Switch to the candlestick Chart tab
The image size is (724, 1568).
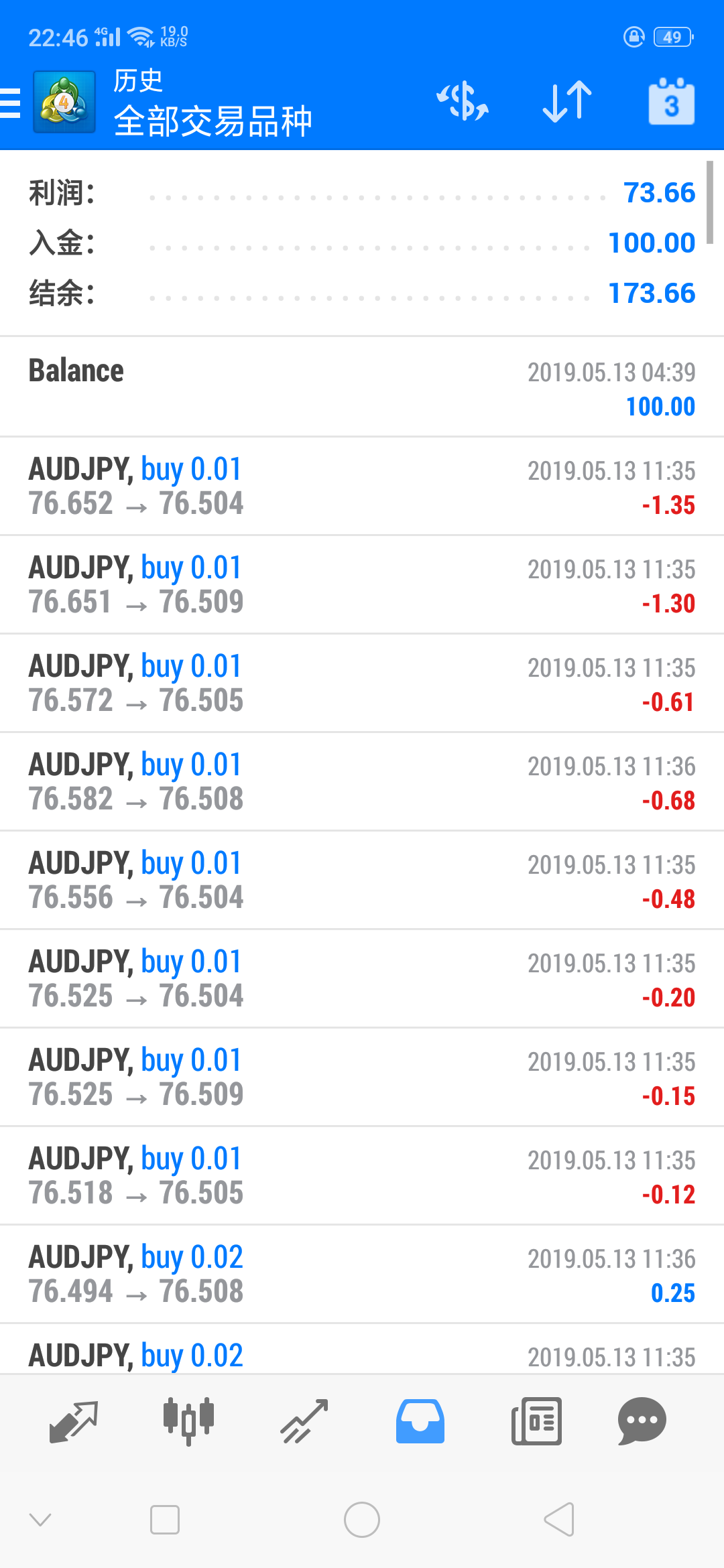[188, 1421]
